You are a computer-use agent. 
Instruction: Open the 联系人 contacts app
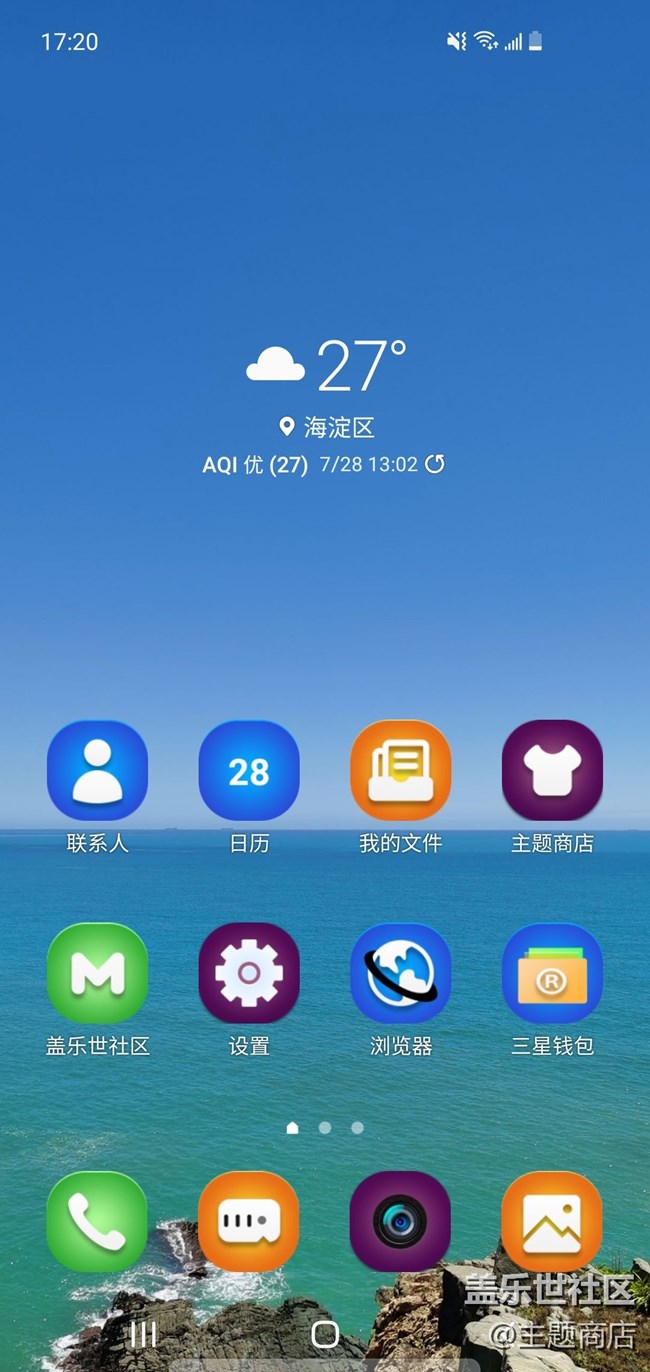pos(97,771)
